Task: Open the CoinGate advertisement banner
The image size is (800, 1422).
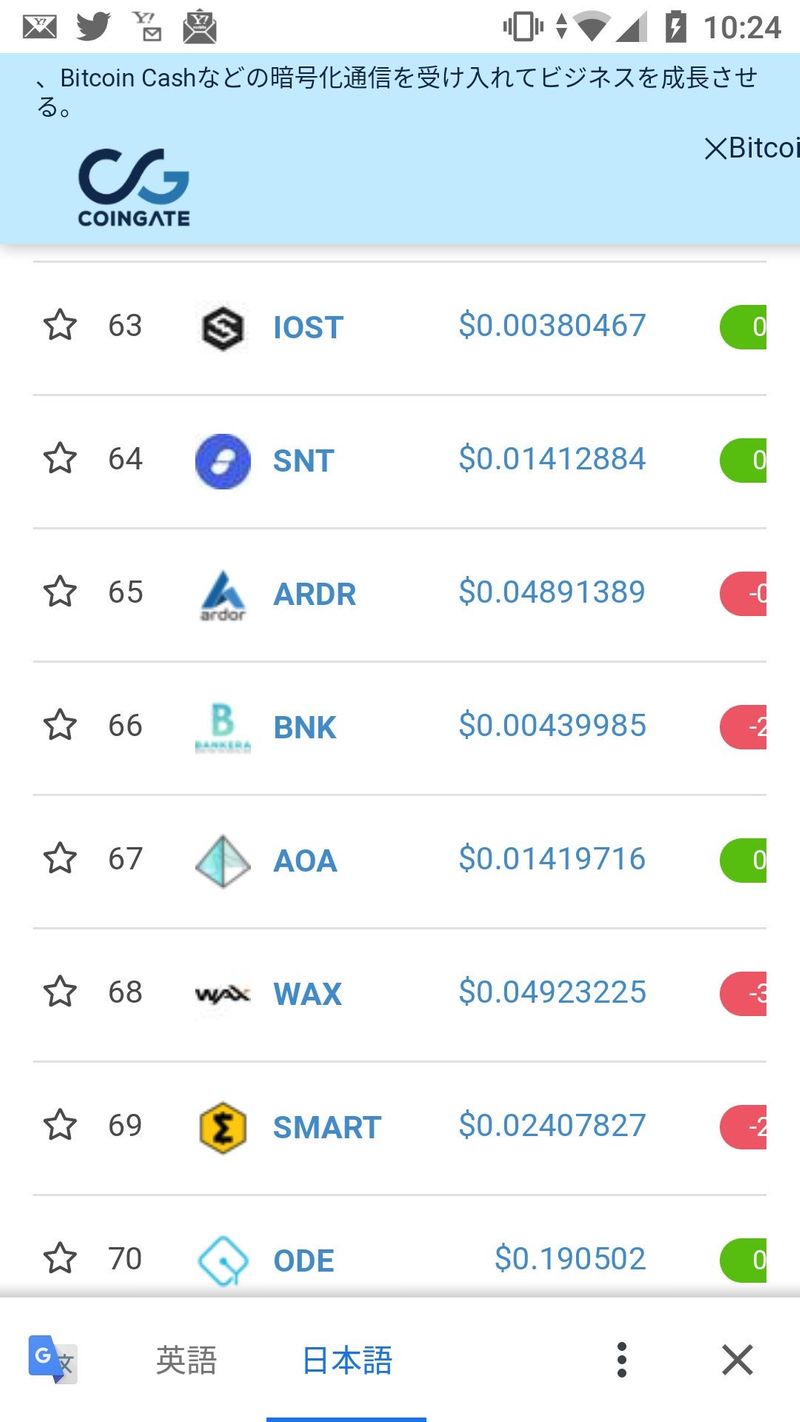Action: pyautogui.click(x=134, y=187)
